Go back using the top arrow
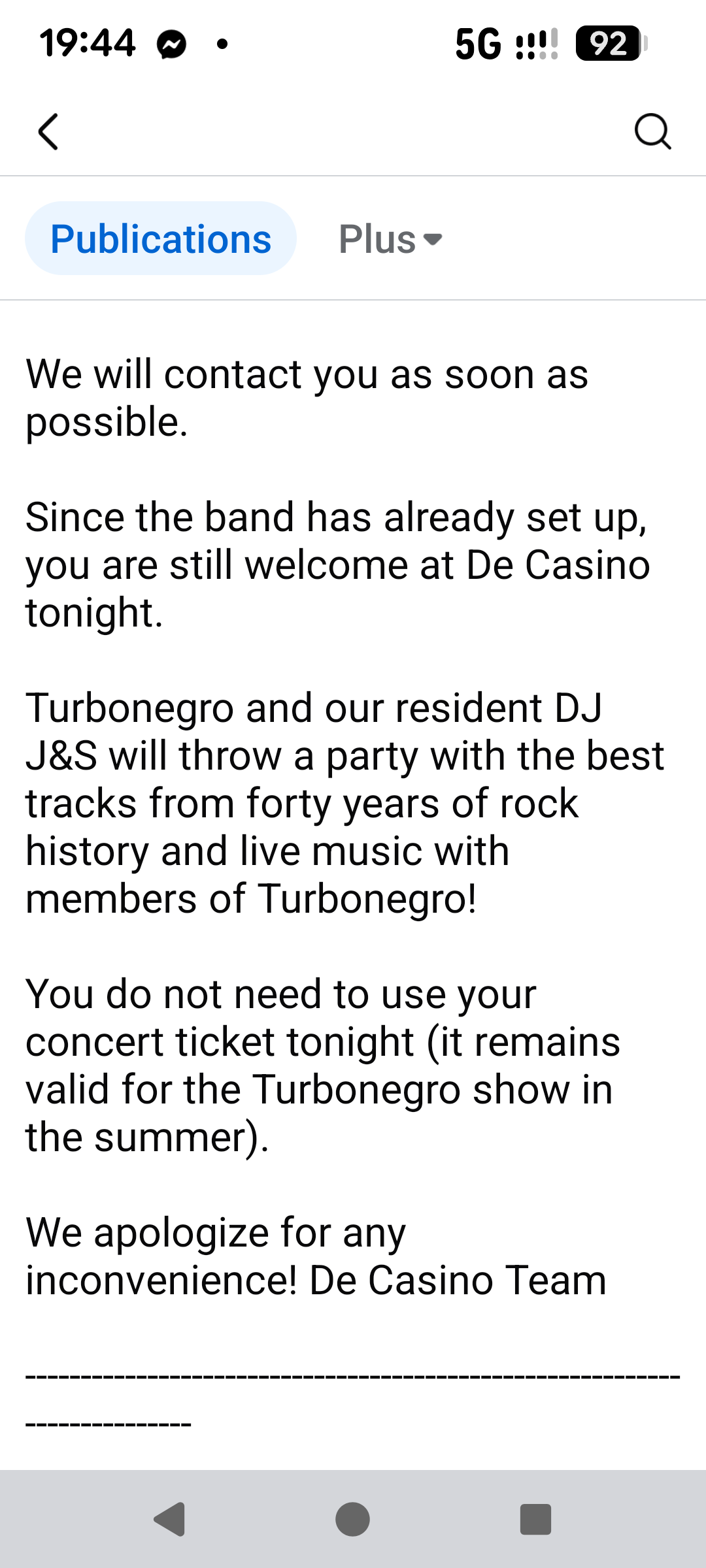The height and width of the screenshot is (1568, 706). click(x=48, y=132)
